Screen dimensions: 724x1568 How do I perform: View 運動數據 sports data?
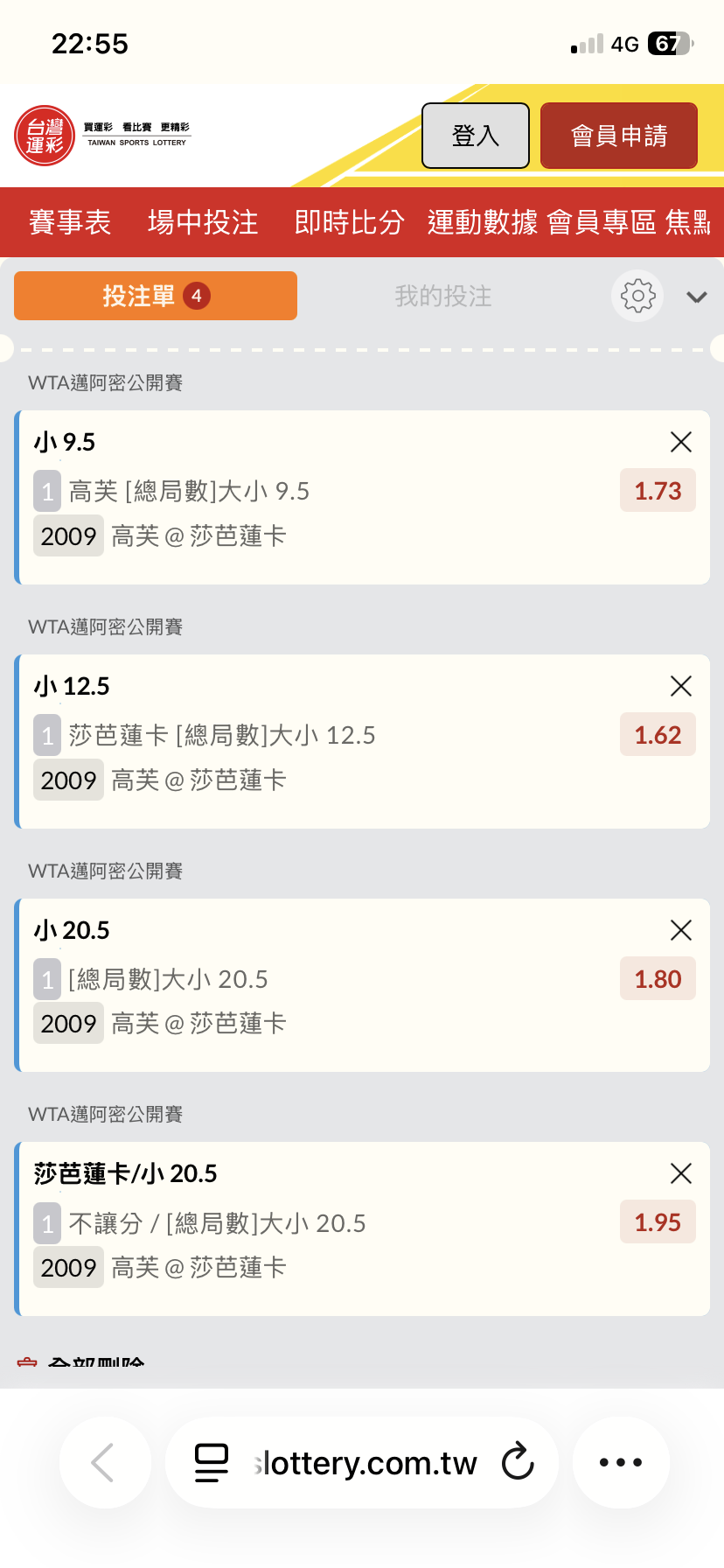482,222
